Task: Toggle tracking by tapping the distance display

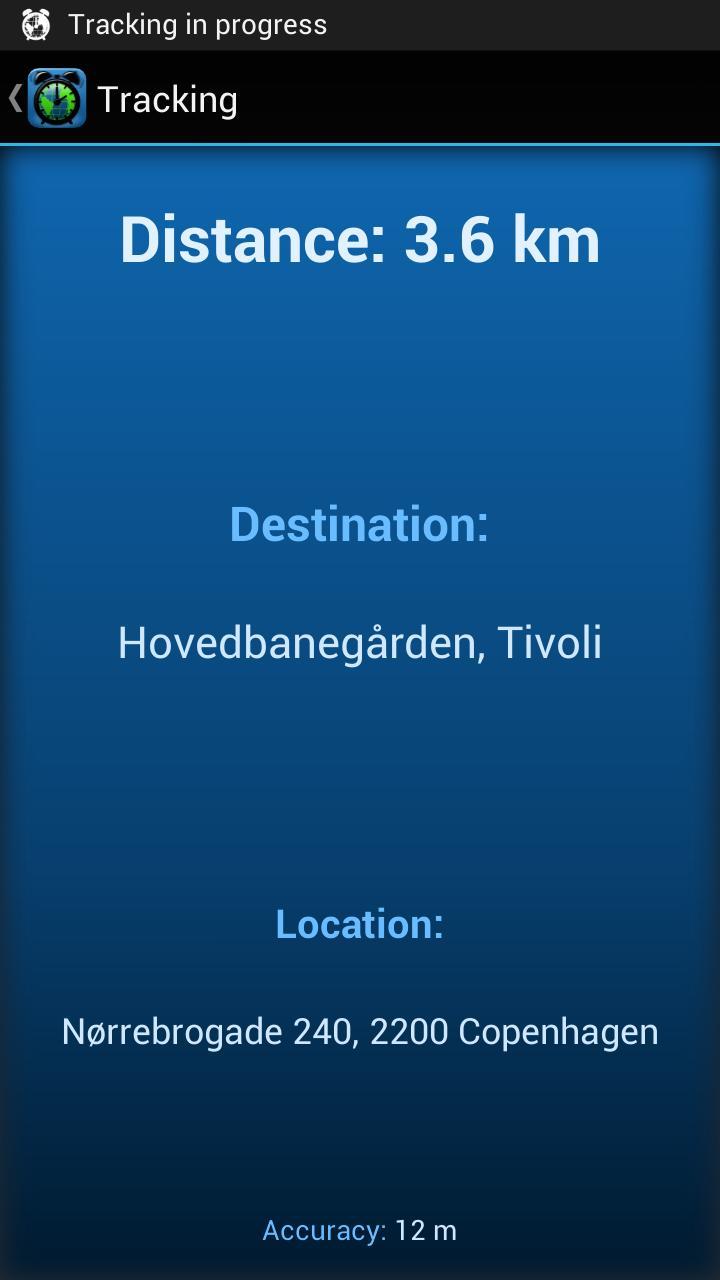Action: click(x=360, y=239)
